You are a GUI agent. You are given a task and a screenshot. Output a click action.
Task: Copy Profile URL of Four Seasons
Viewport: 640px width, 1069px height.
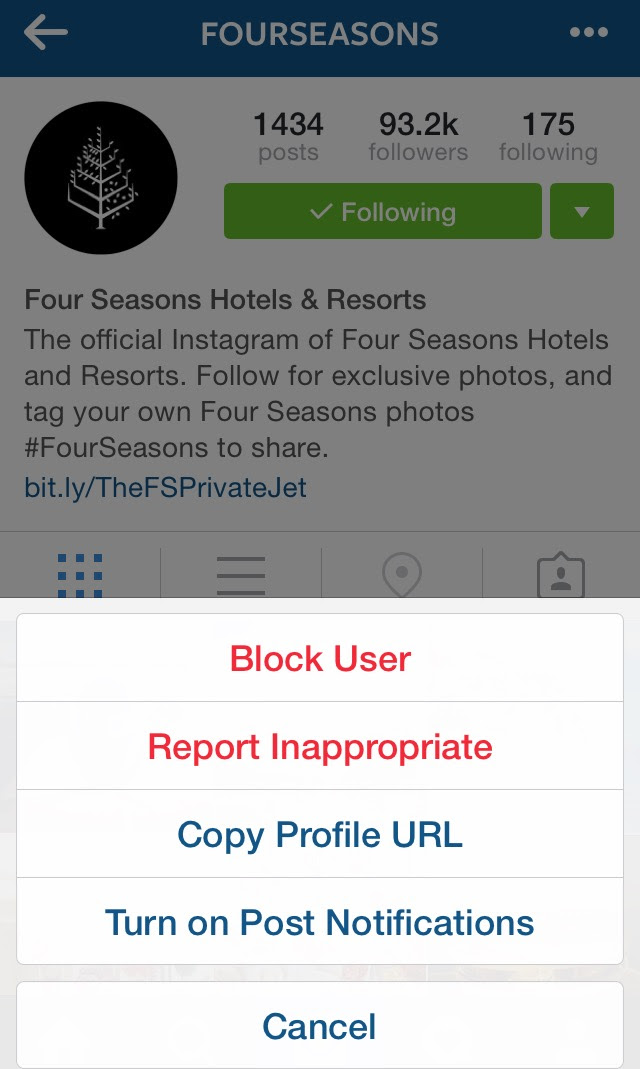[x=320, y=834]
